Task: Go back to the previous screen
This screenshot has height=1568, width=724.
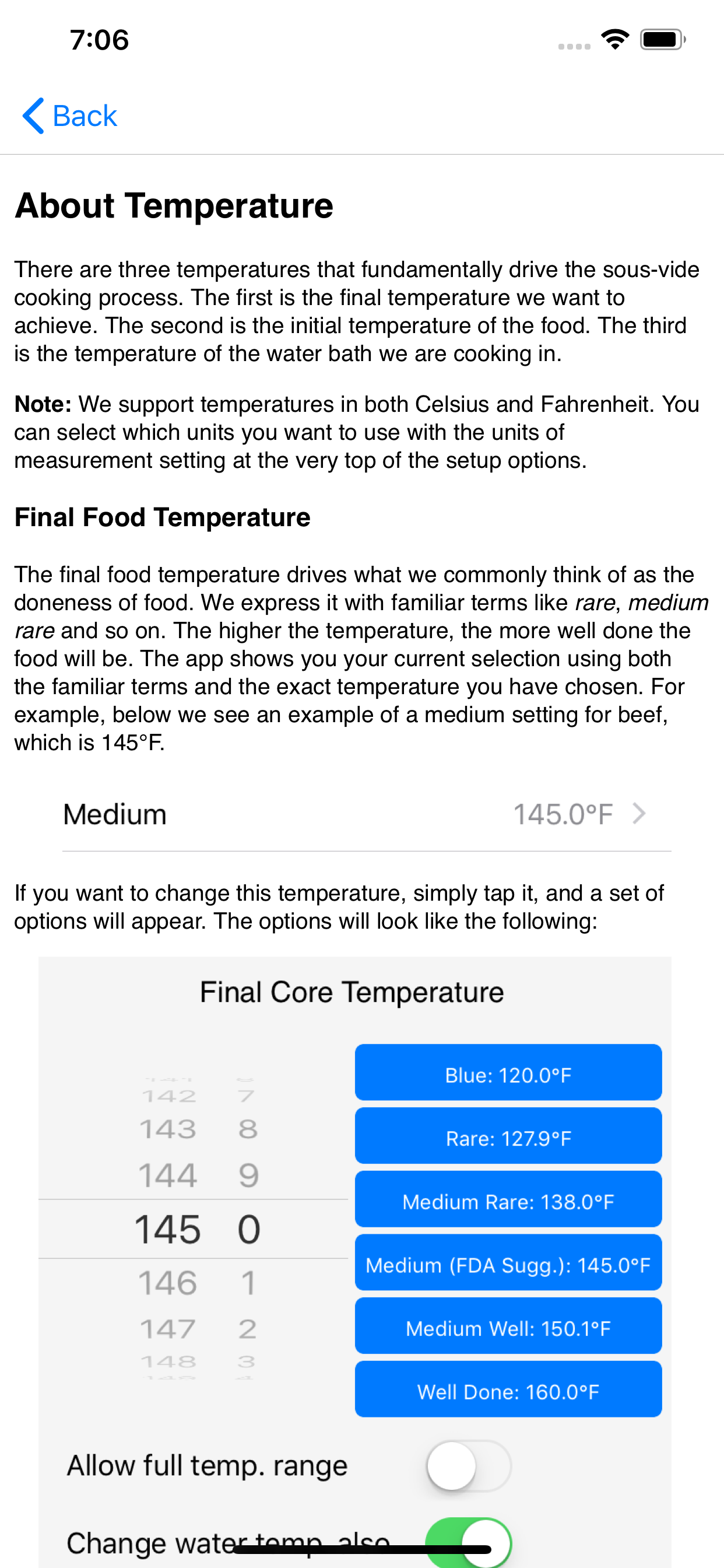Action: pyautogui.click(x=69, y=116)
